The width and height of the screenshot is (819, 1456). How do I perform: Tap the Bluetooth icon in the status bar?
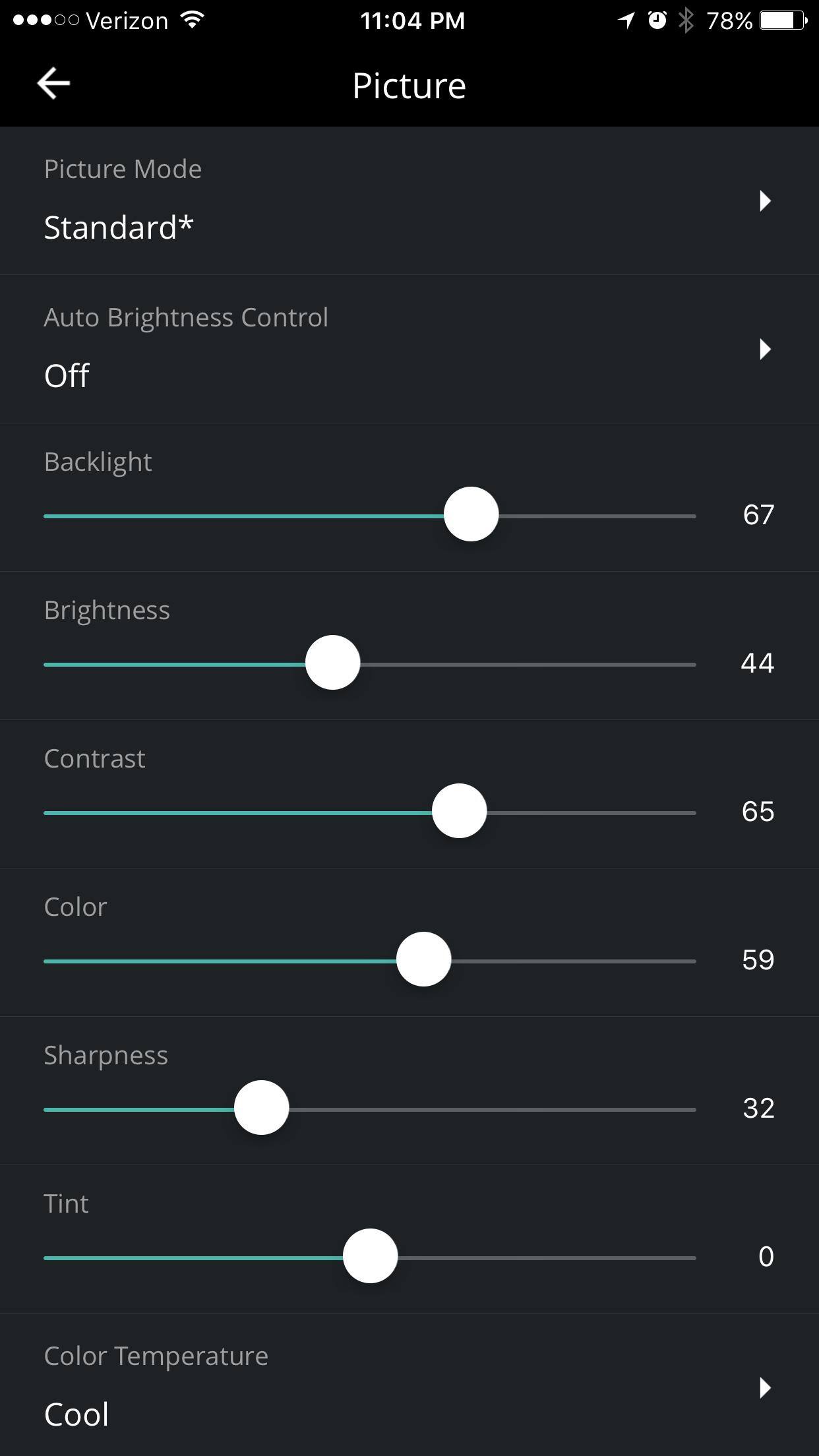pyautogui.click(x=686, y=20)
